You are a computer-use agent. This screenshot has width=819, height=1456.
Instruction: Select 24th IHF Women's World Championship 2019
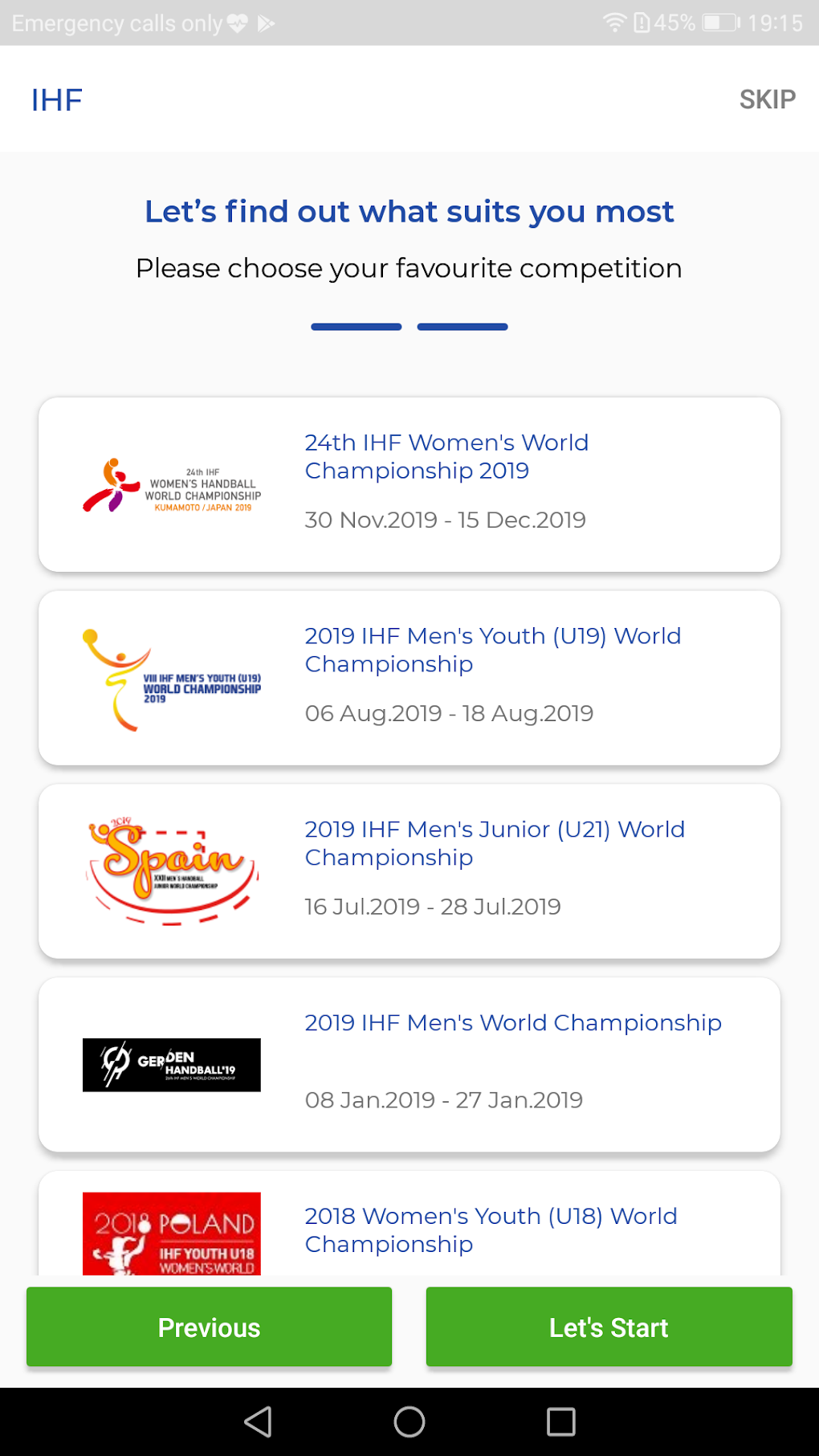pos(409,484)
